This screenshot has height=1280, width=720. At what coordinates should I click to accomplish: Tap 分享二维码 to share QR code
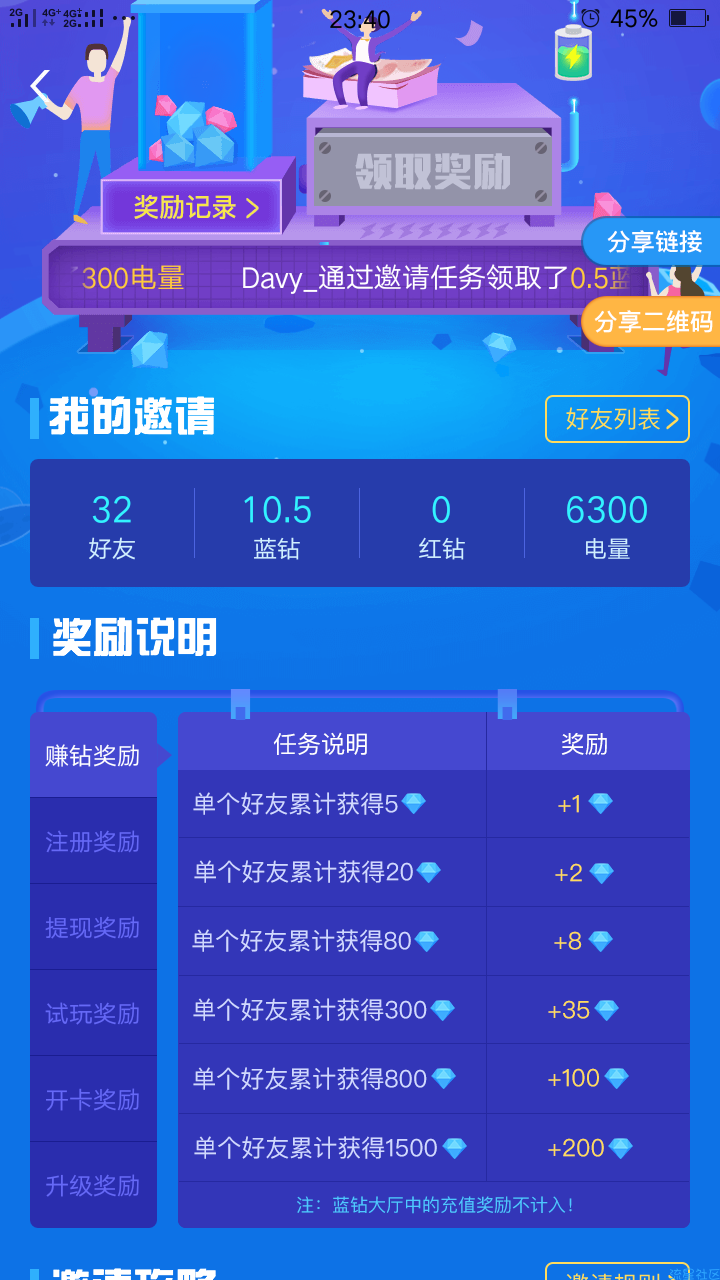coord(653,321)
